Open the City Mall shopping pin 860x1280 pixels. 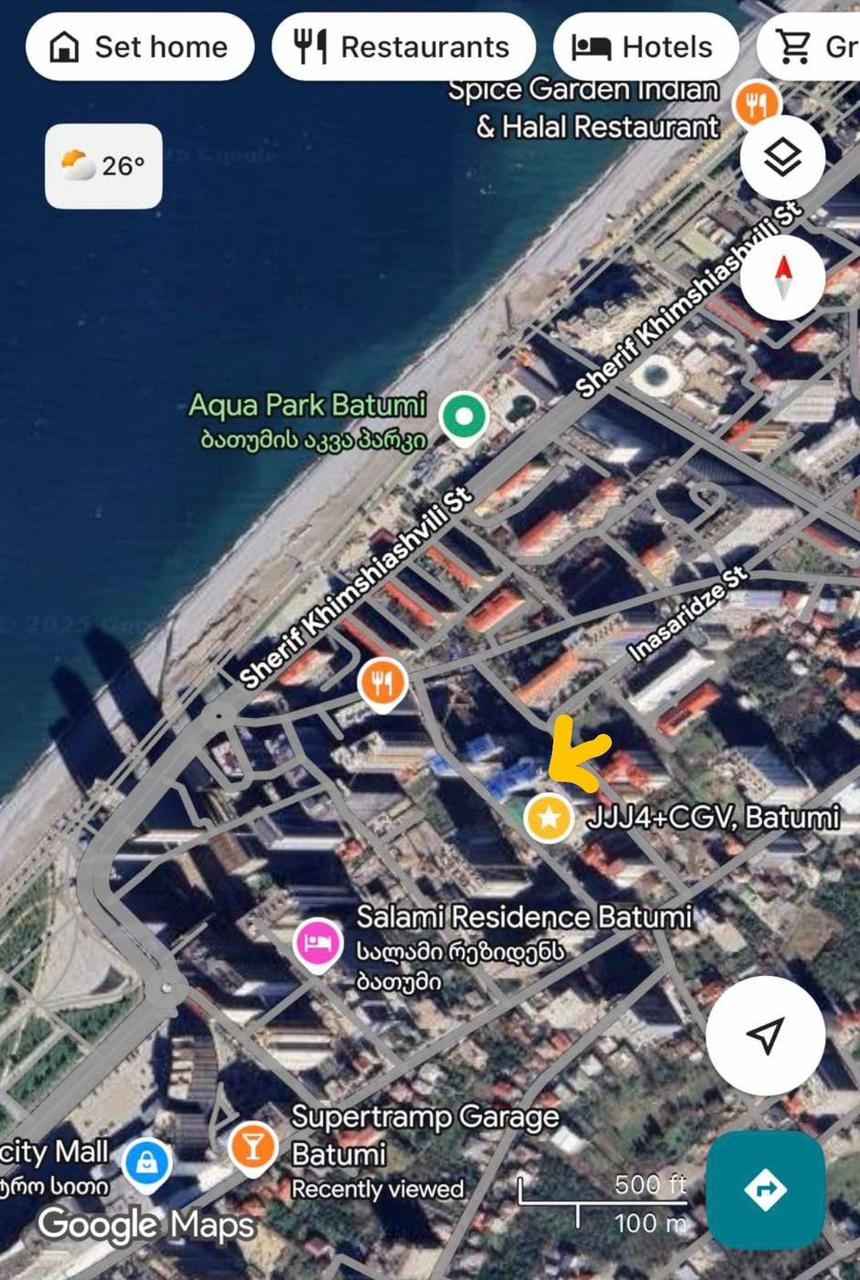pos(147,1164)
